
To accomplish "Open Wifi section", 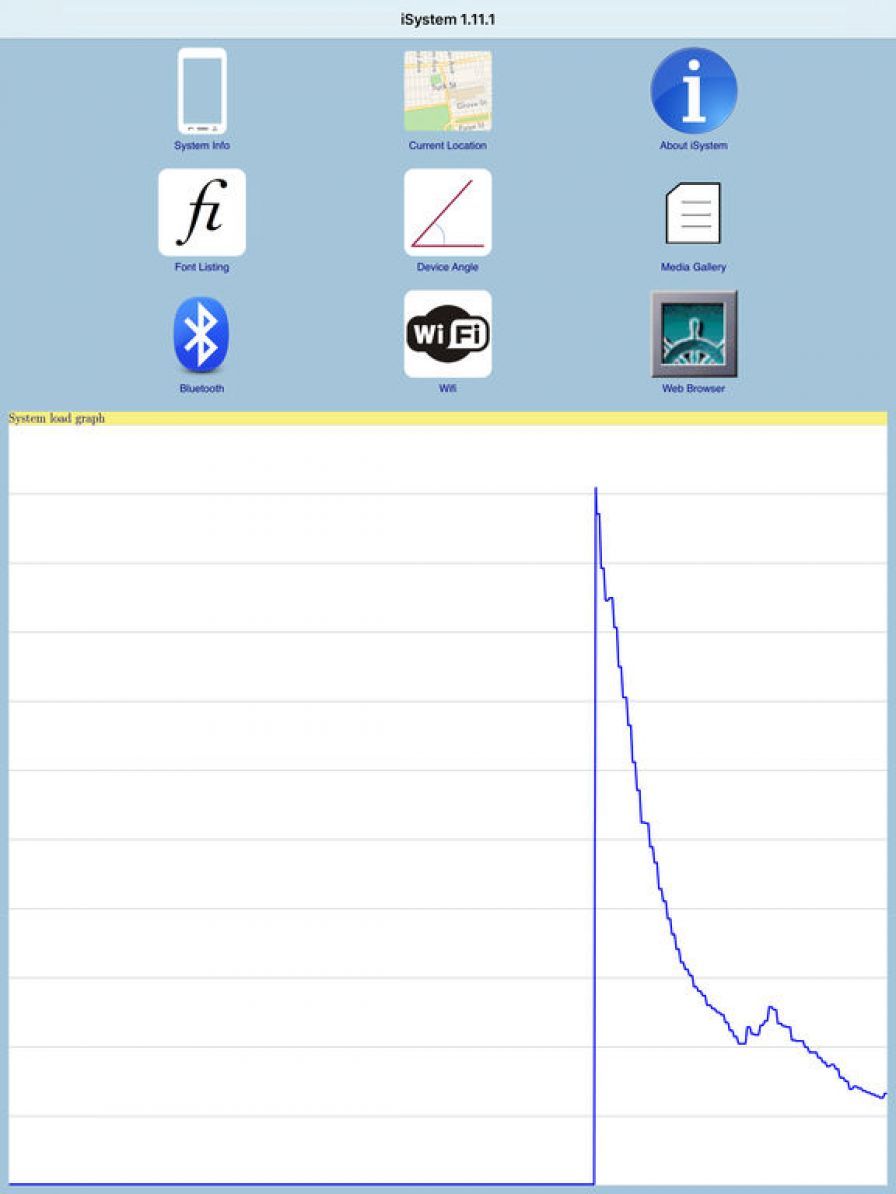I will pyautogui.click(x=447, y=334).
